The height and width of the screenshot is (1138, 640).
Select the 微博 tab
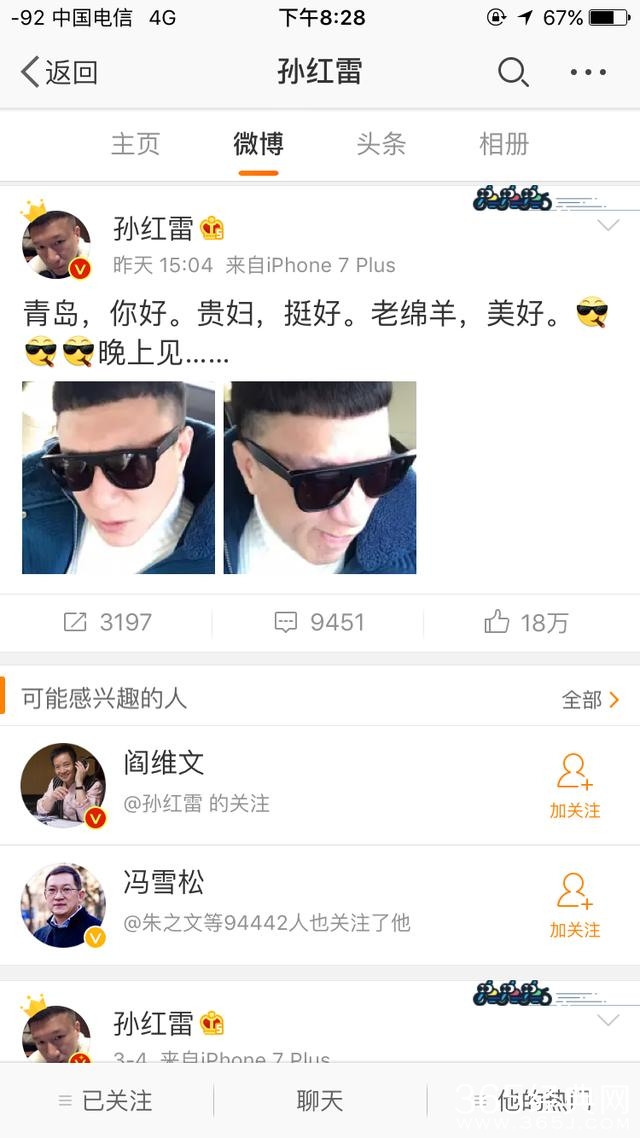click(x=258, y=144)
